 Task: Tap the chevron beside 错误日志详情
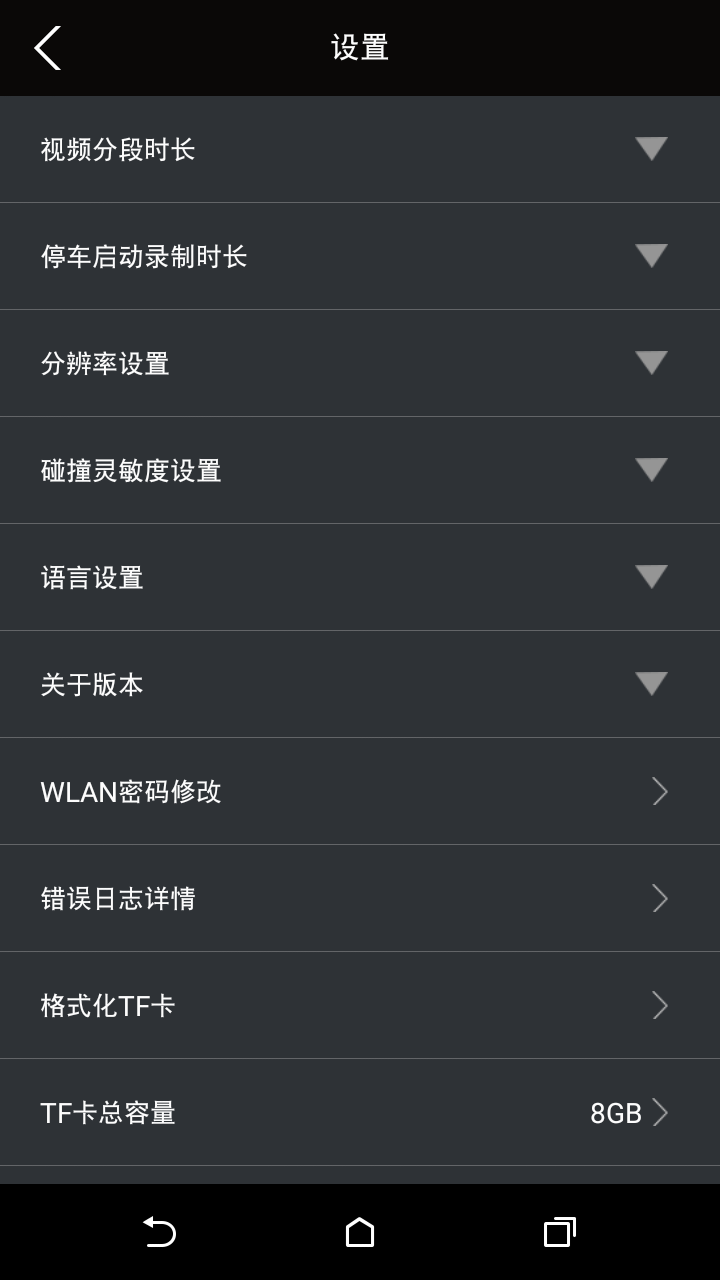coord(659,898)
